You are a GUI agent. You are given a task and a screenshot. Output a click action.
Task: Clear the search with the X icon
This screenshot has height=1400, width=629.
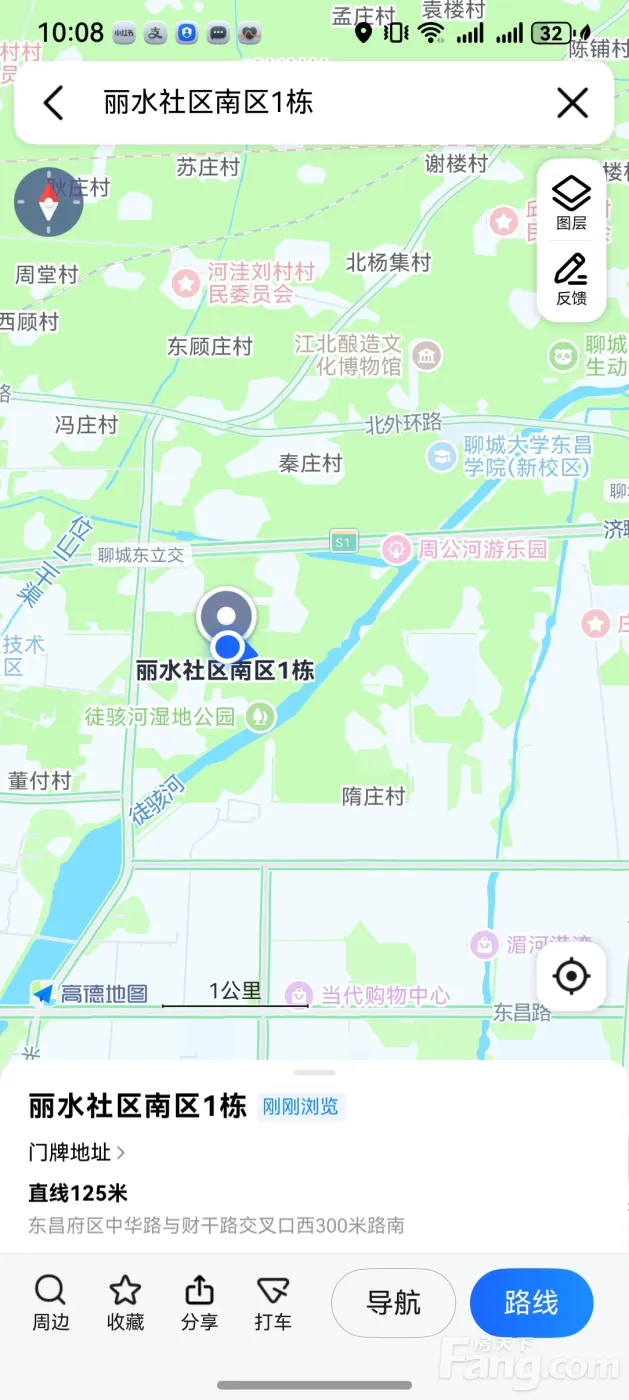point(572,103)
